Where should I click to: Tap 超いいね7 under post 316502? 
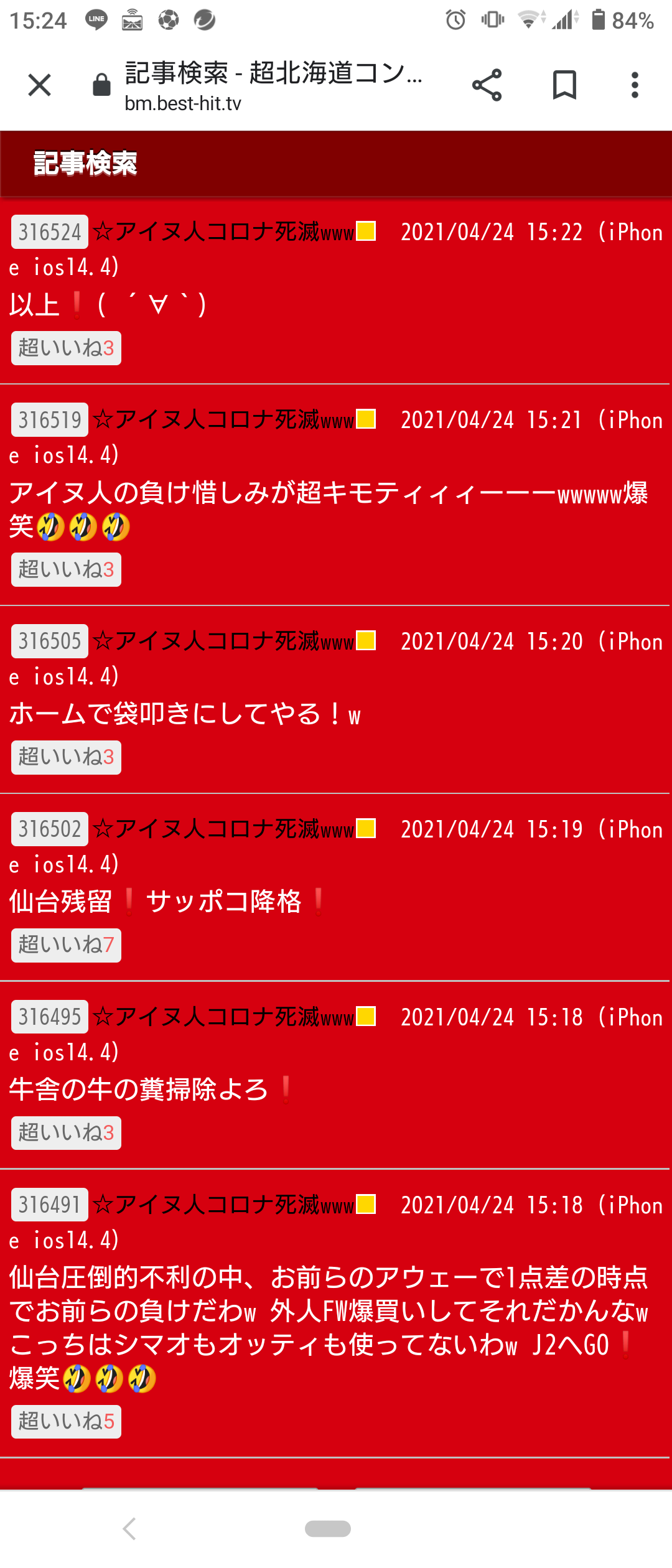point(66,945)
